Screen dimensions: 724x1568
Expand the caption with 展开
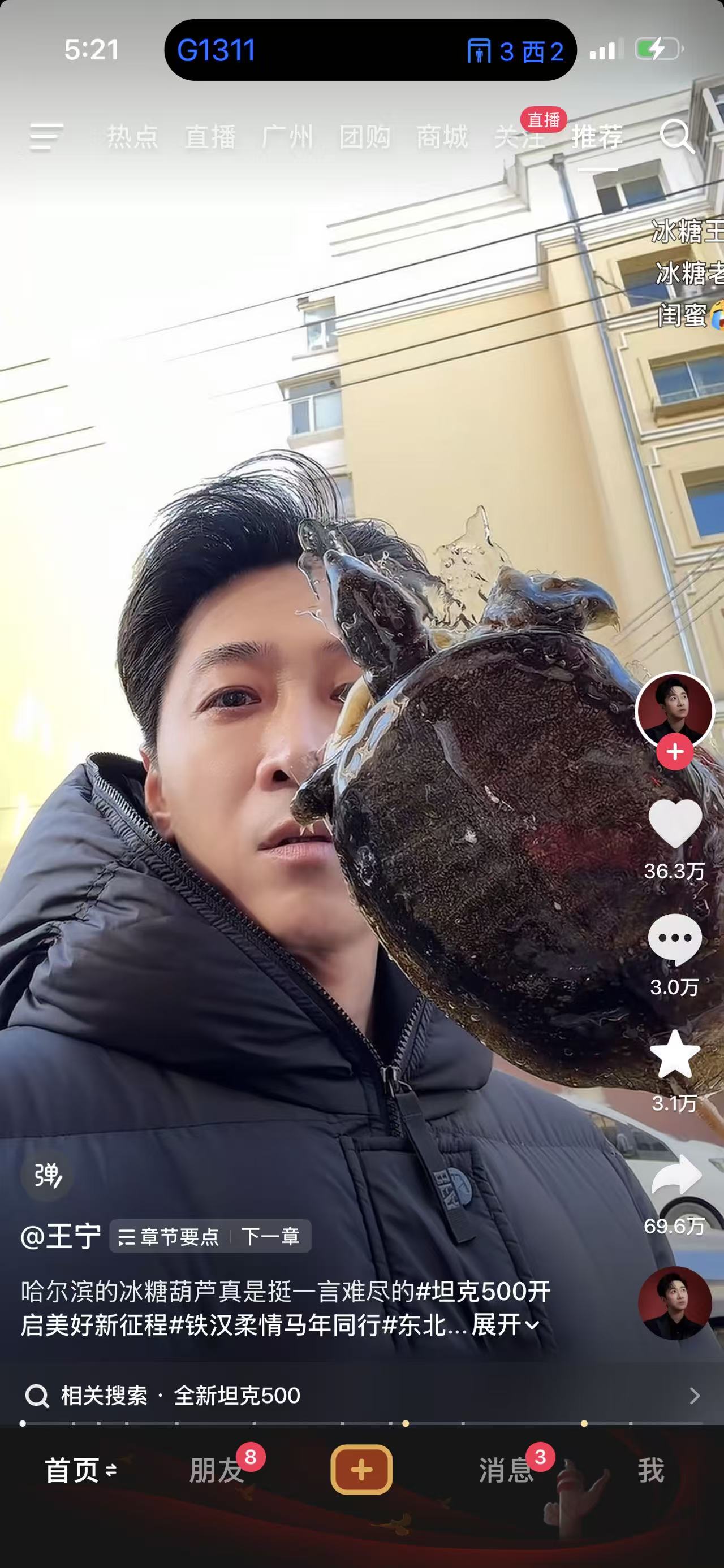(x=505, y=1324)
